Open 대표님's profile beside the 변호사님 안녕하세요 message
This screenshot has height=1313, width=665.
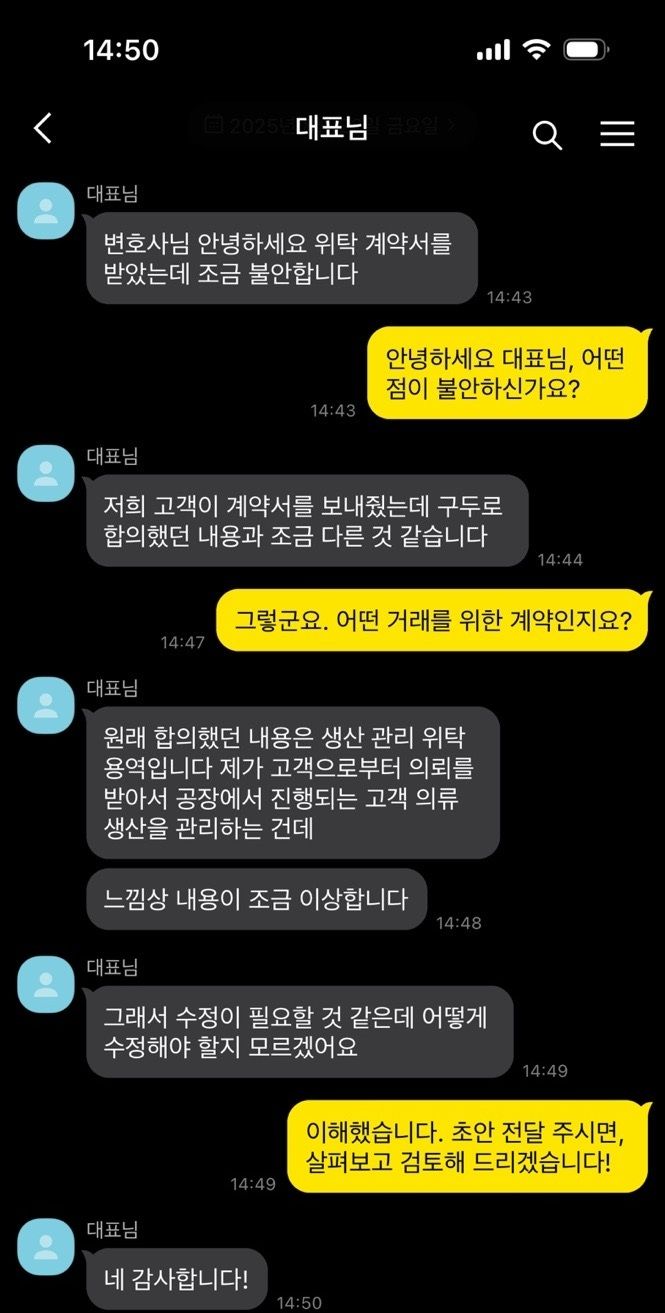click(x=47, y=211)
